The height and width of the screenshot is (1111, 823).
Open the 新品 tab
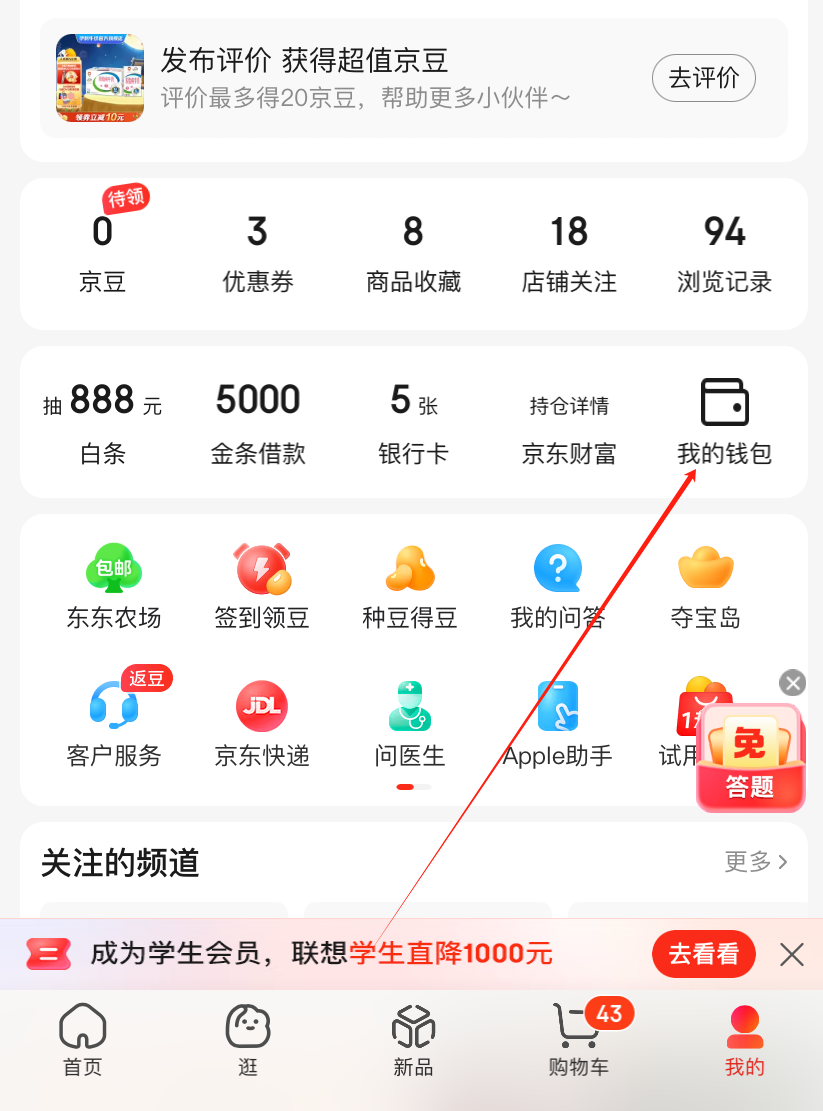pyautogui.click(x=413, y=1042)
